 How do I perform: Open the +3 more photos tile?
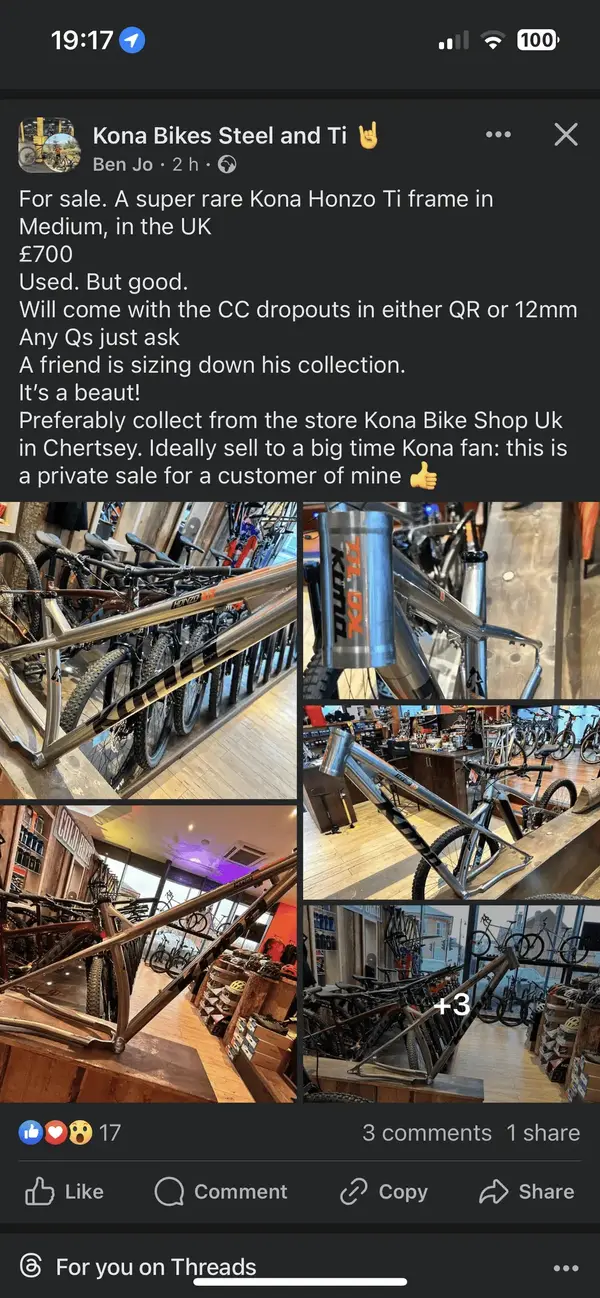pyautogui.click(x=451, y=1004)
